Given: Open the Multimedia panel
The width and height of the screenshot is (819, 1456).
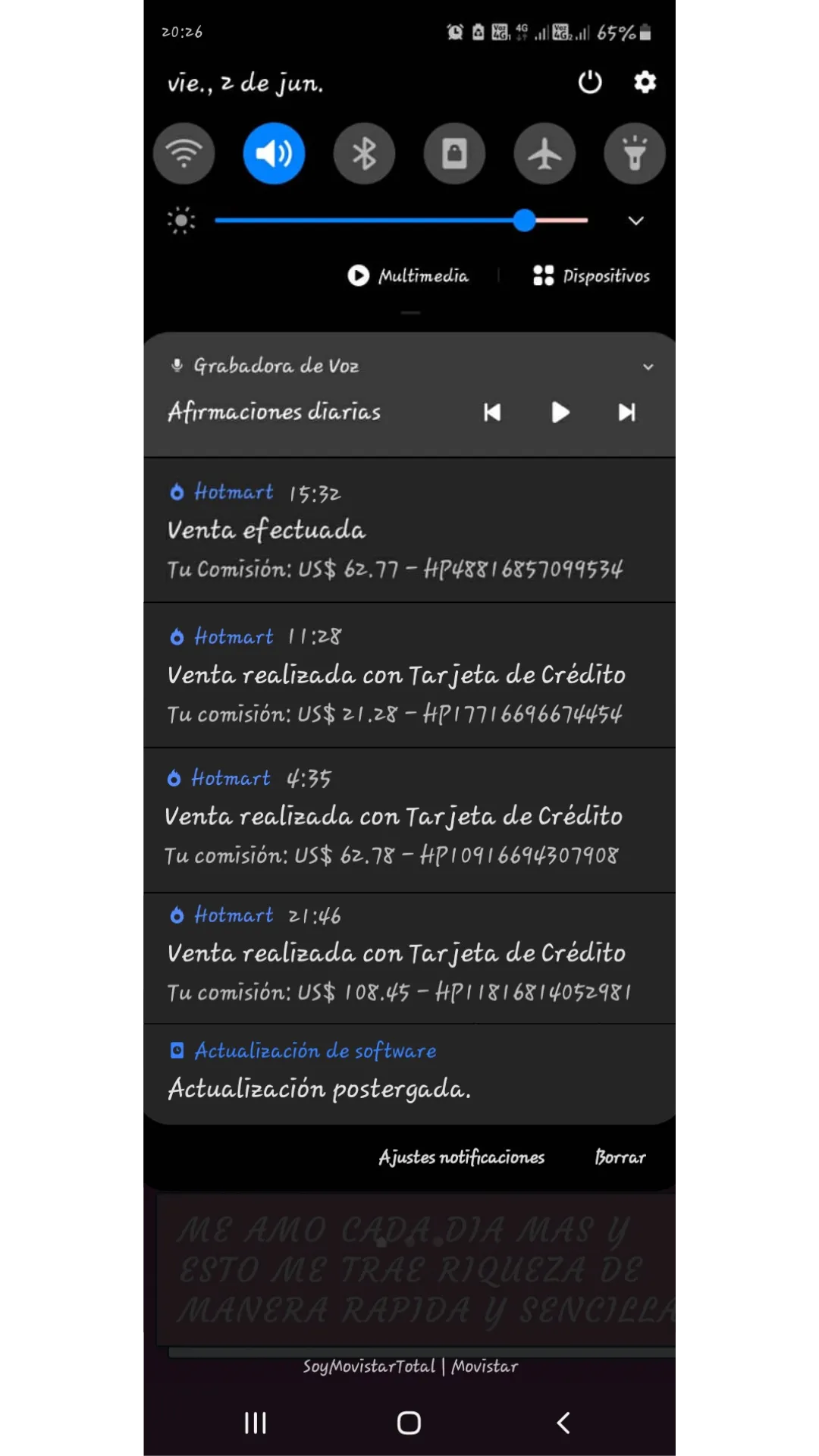Looking at the screenshot, I should 409,275.
